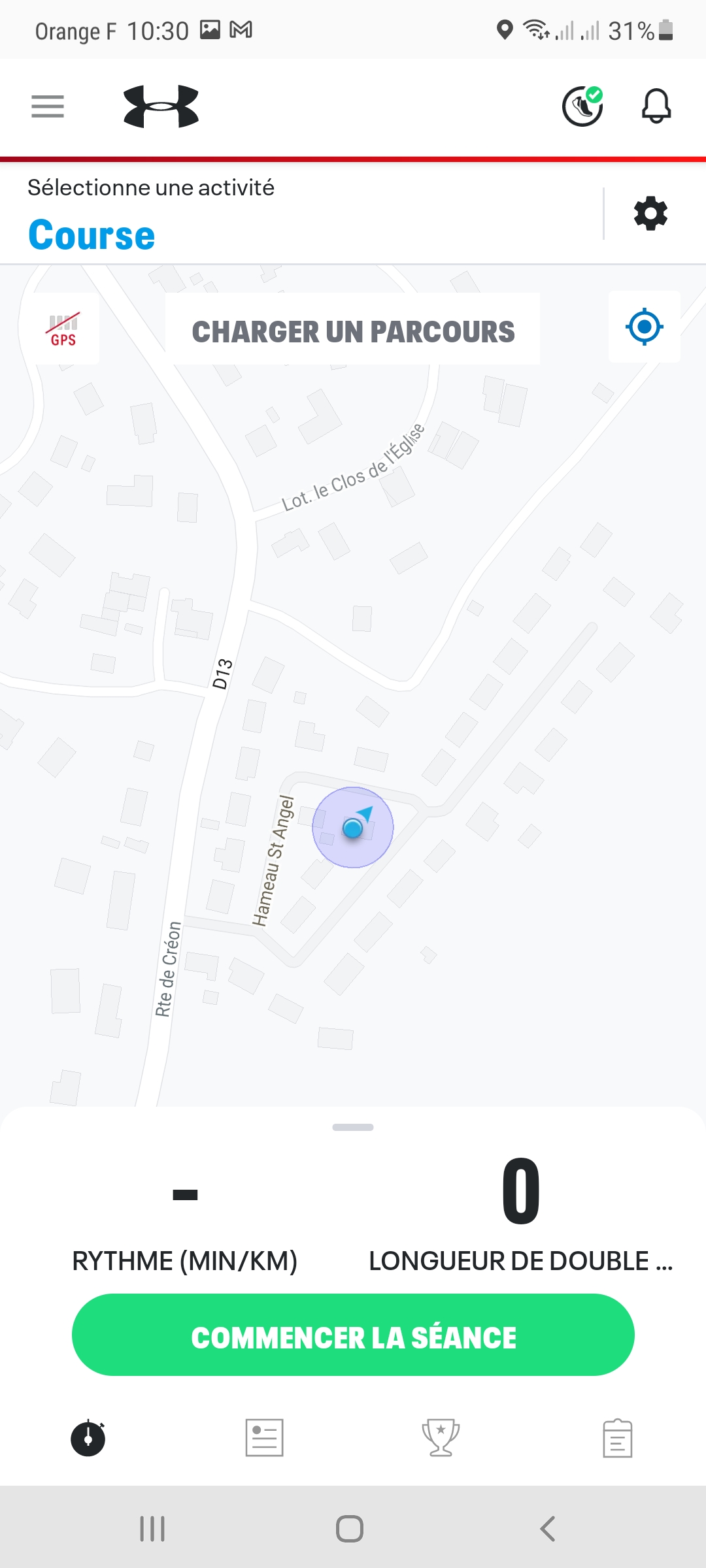706x1568 pixels.
Task: Open the connected shoe status icon
Action: [582, 106]
